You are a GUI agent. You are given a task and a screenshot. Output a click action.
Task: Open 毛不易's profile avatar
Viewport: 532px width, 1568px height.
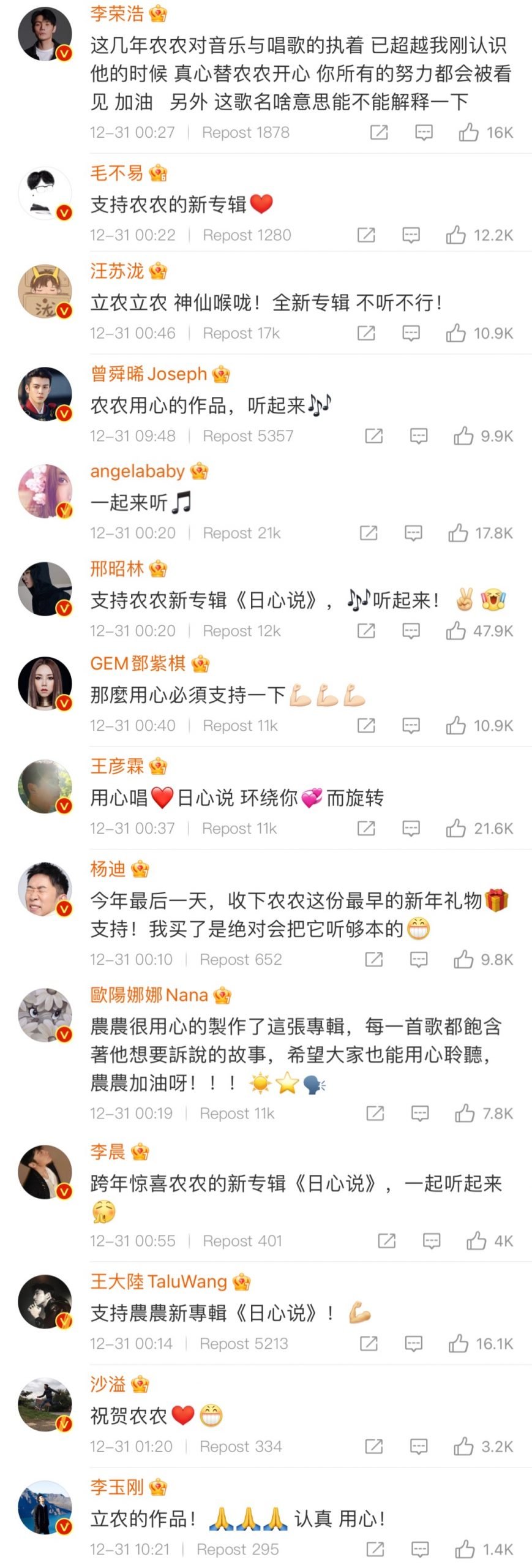(x=45, y=193)
